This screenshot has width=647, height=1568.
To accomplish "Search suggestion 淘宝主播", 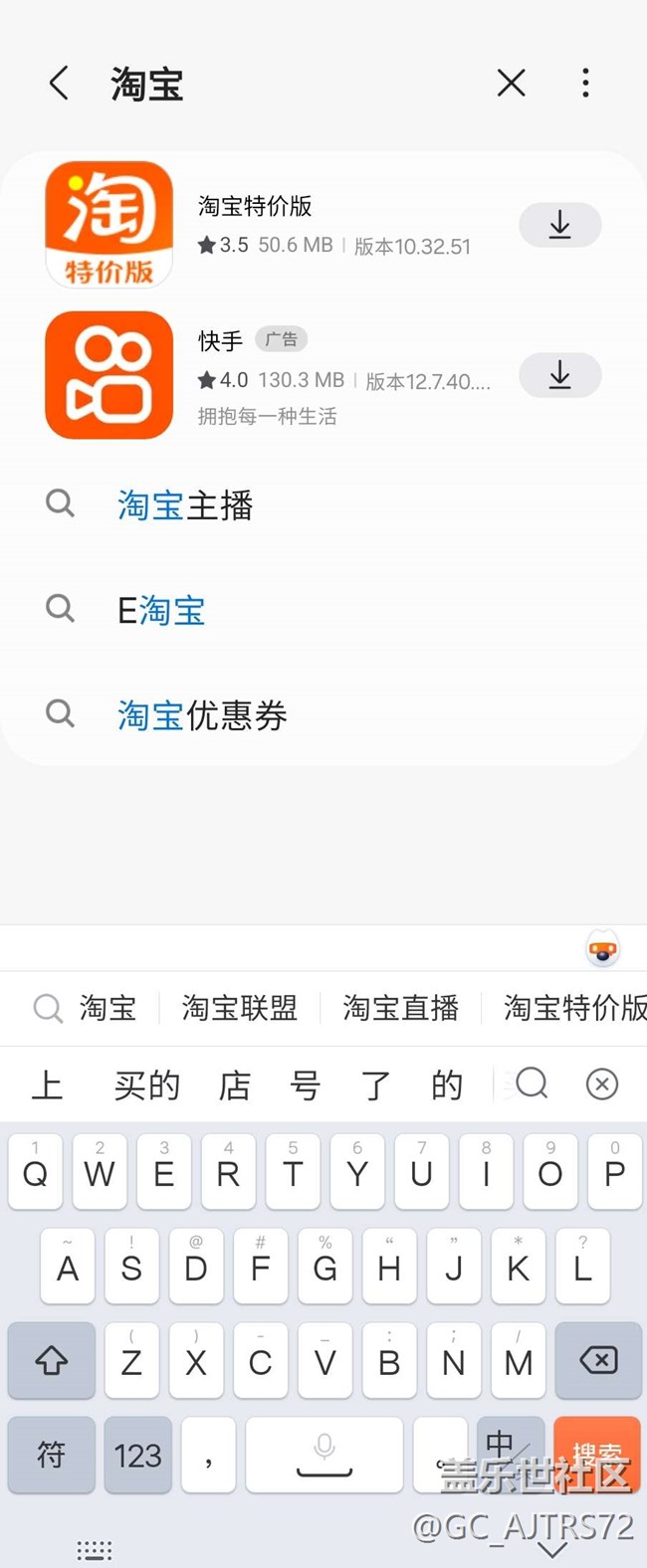I will (185, 505).
